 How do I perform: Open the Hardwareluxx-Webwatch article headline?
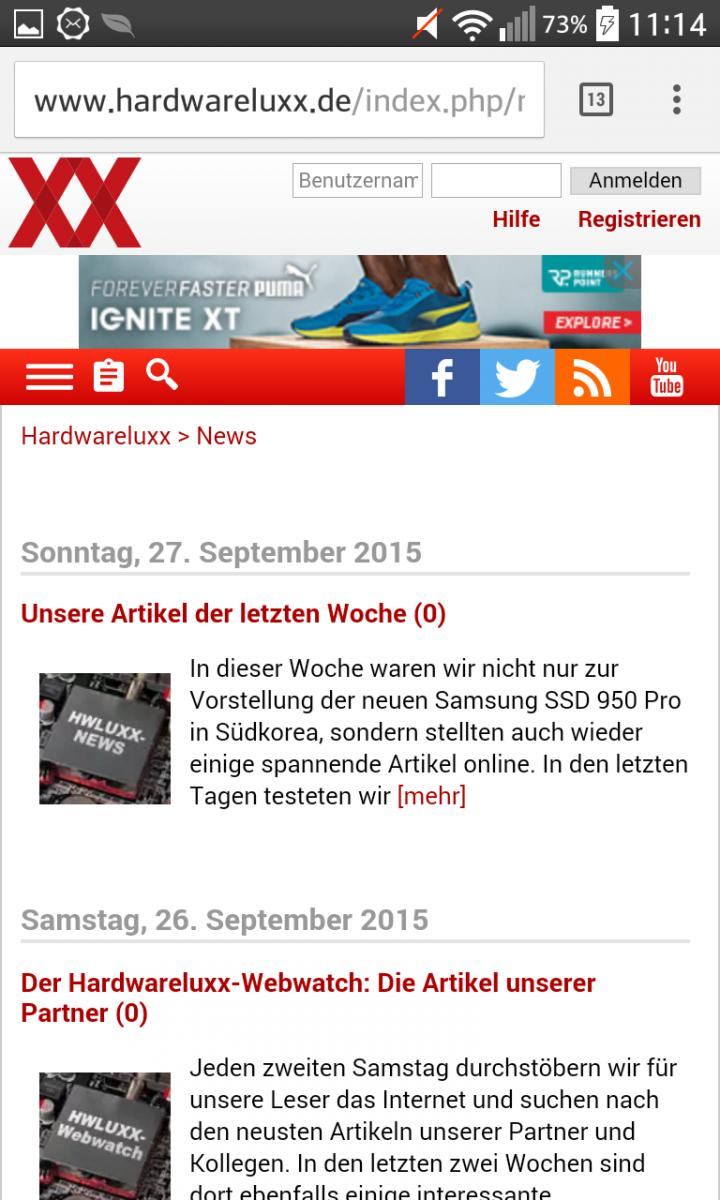click(308, 998)
